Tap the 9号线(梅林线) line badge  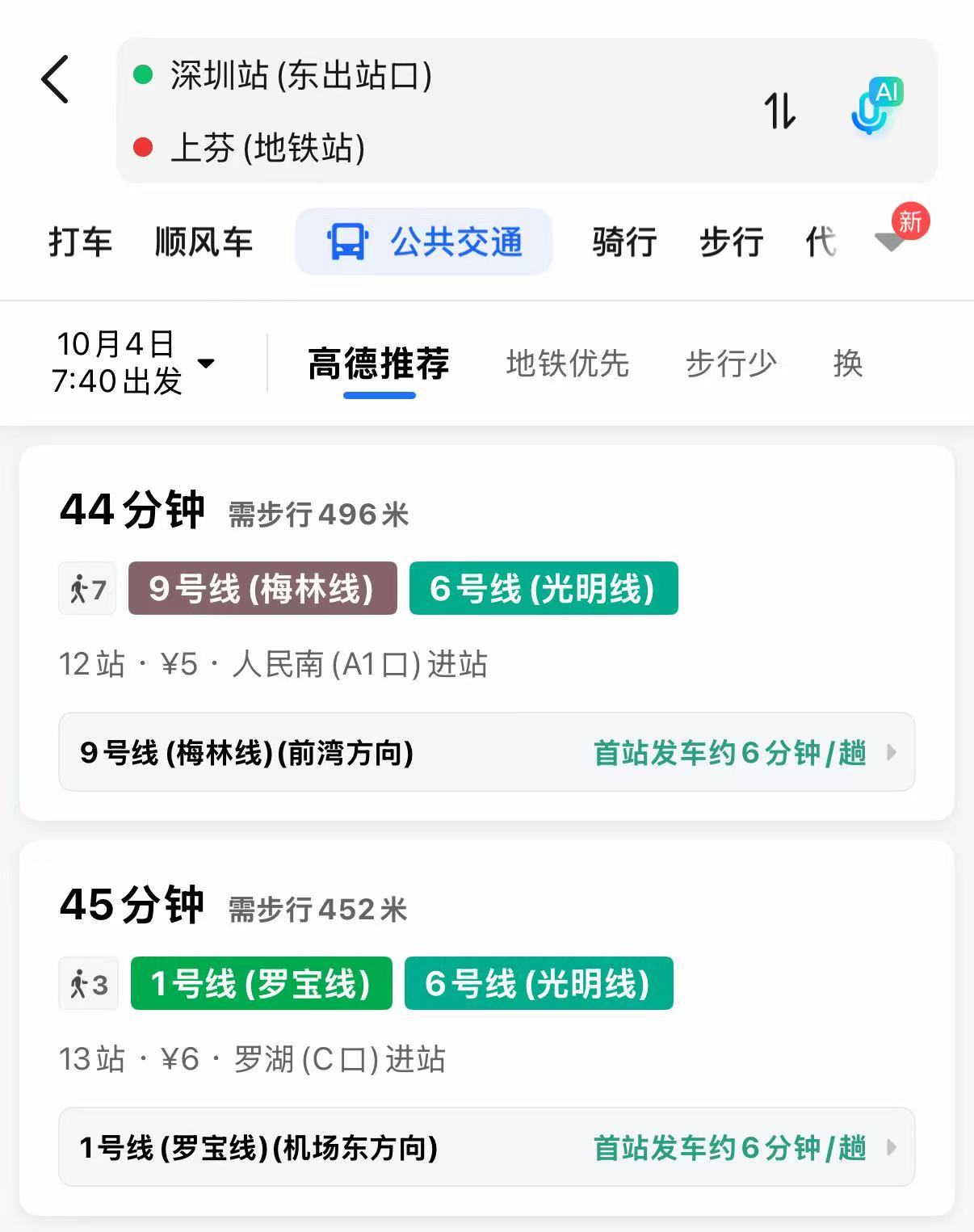click(262, 589)
